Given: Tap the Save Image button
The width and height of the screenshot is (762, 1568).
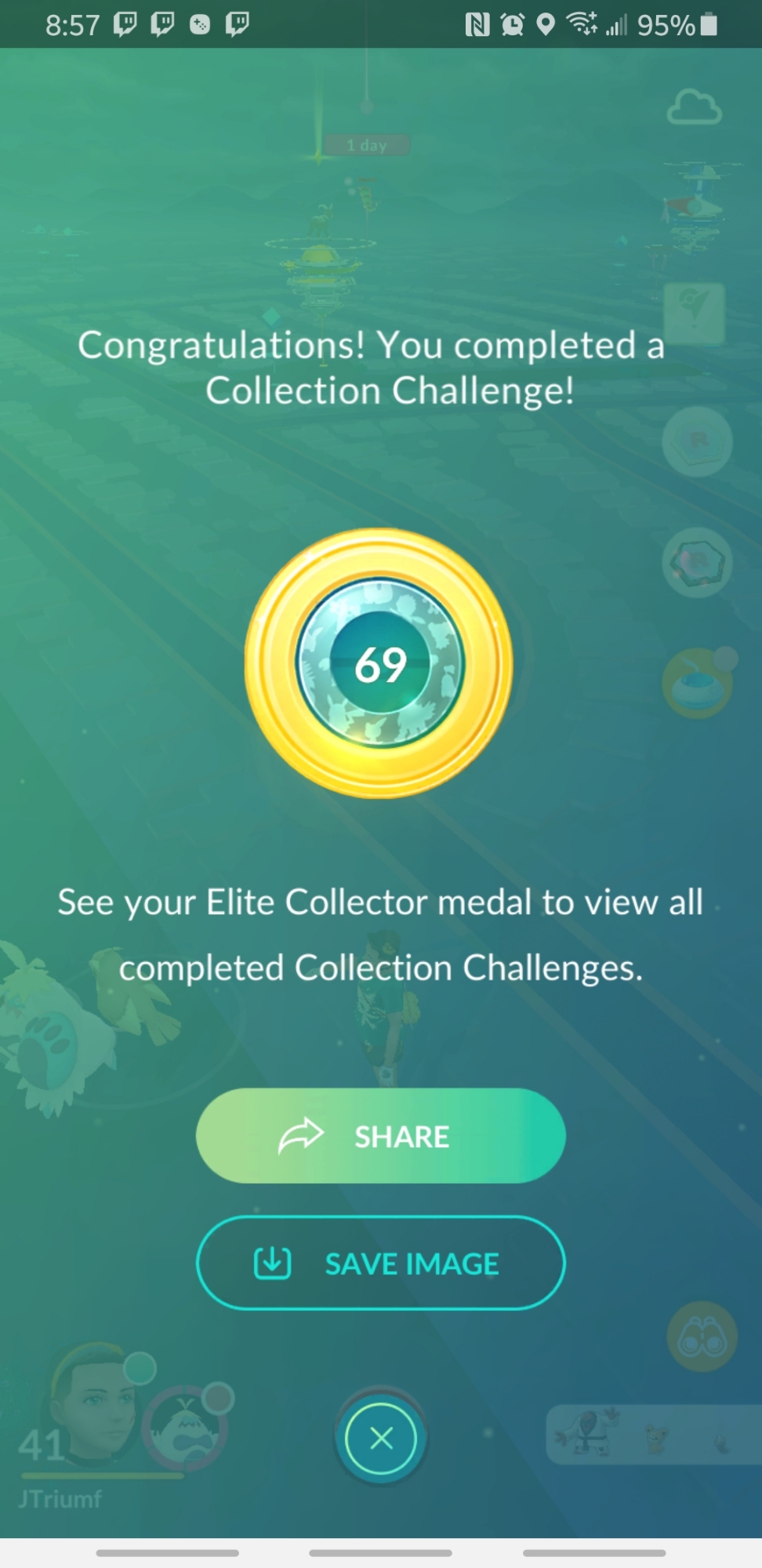Looking at the screenshot, I should (x=380, y=1263).
